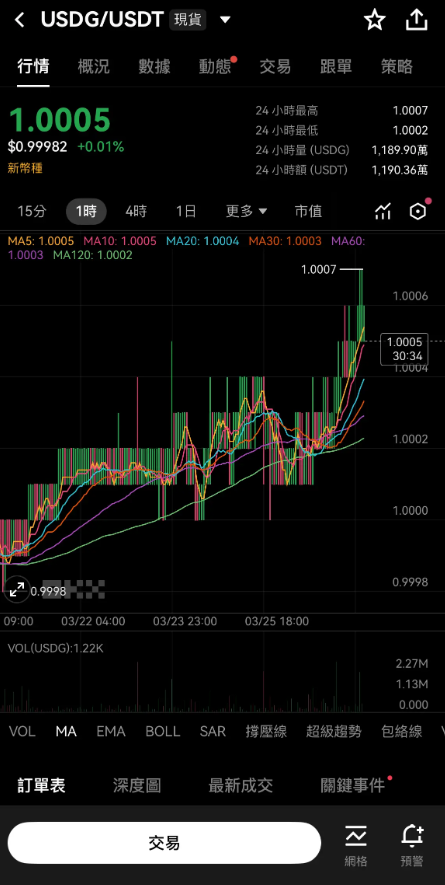Share this market page

416,20
